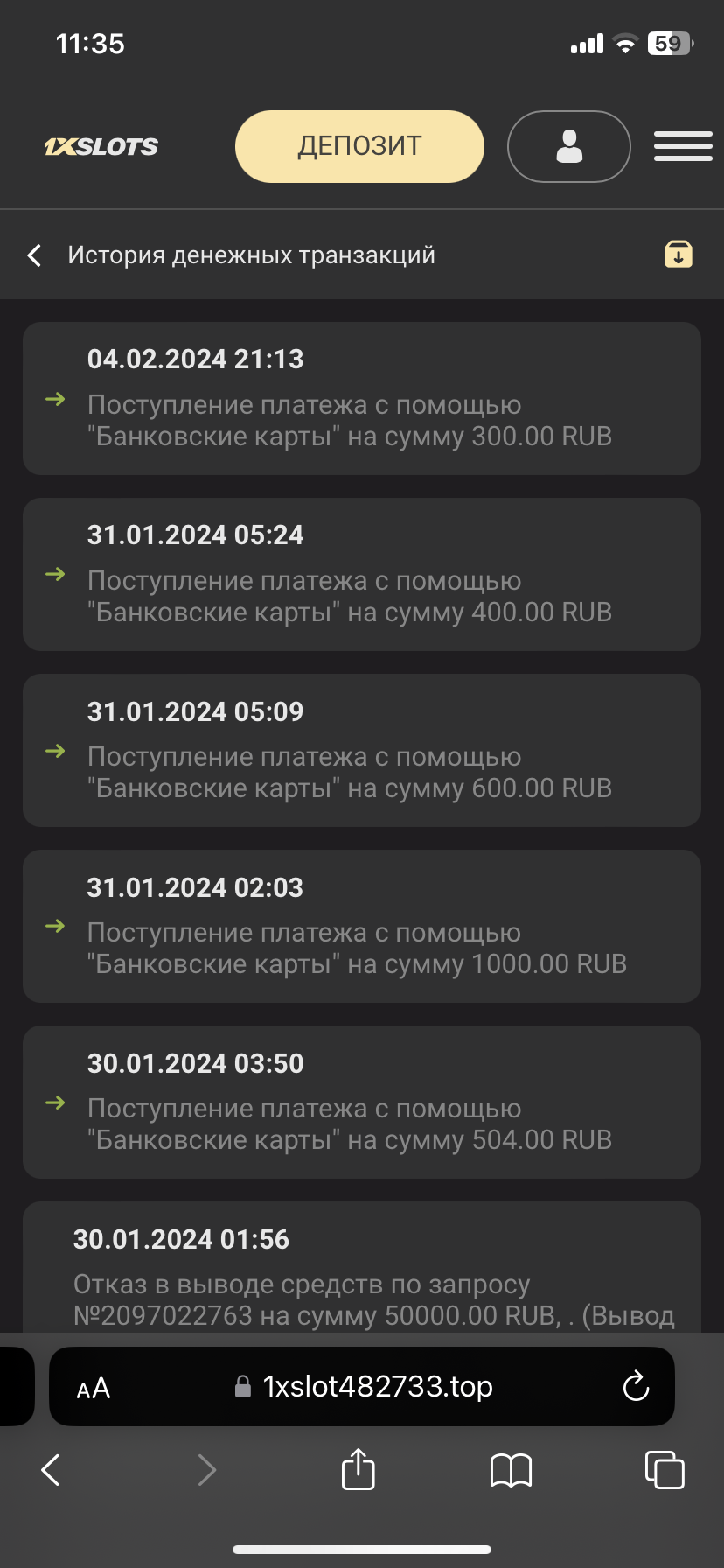Open the 1XSLOTS home logo
The height and width of the screenshot is (1568, 724).
pos(101,146)
